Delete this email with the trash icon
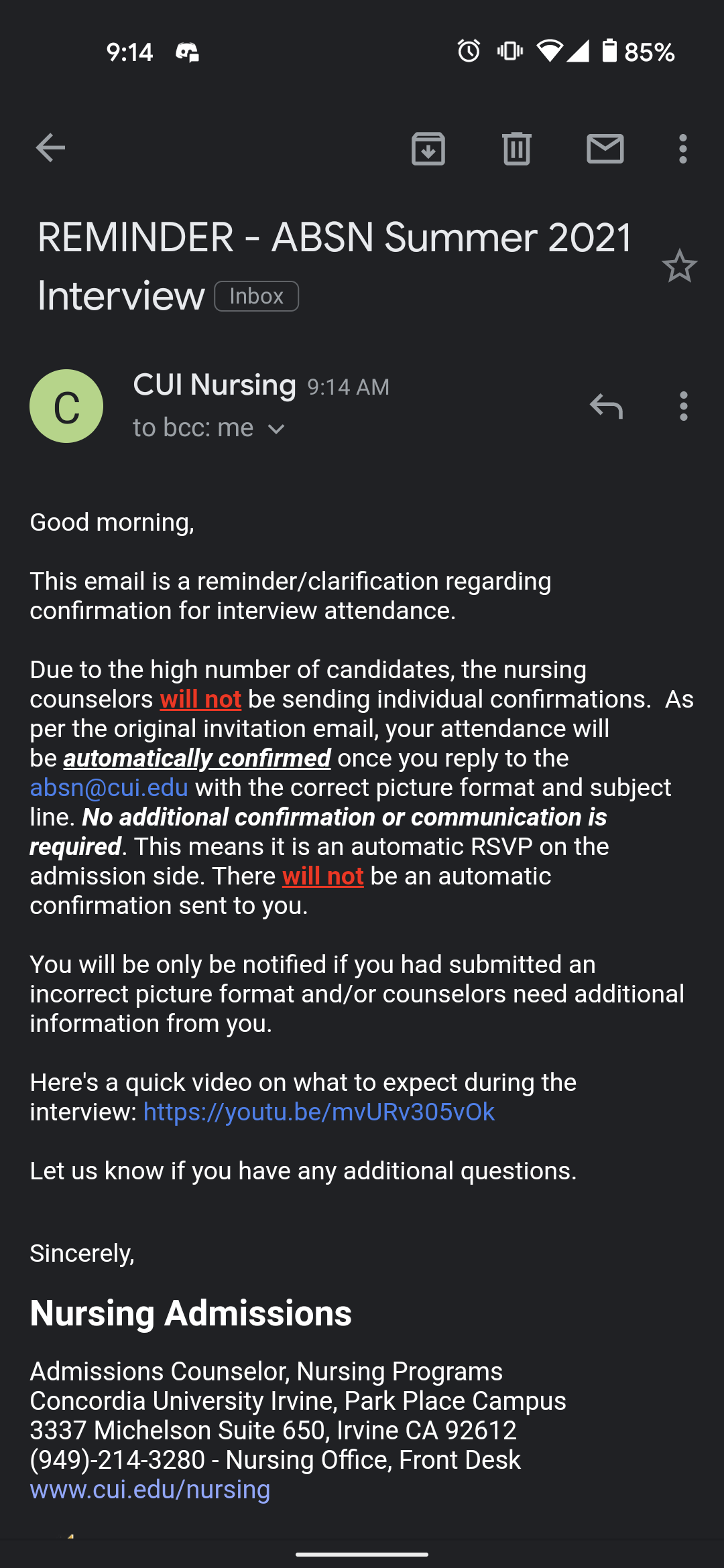This screenshot has width=724, height=1568. click(x=517, y=149)
